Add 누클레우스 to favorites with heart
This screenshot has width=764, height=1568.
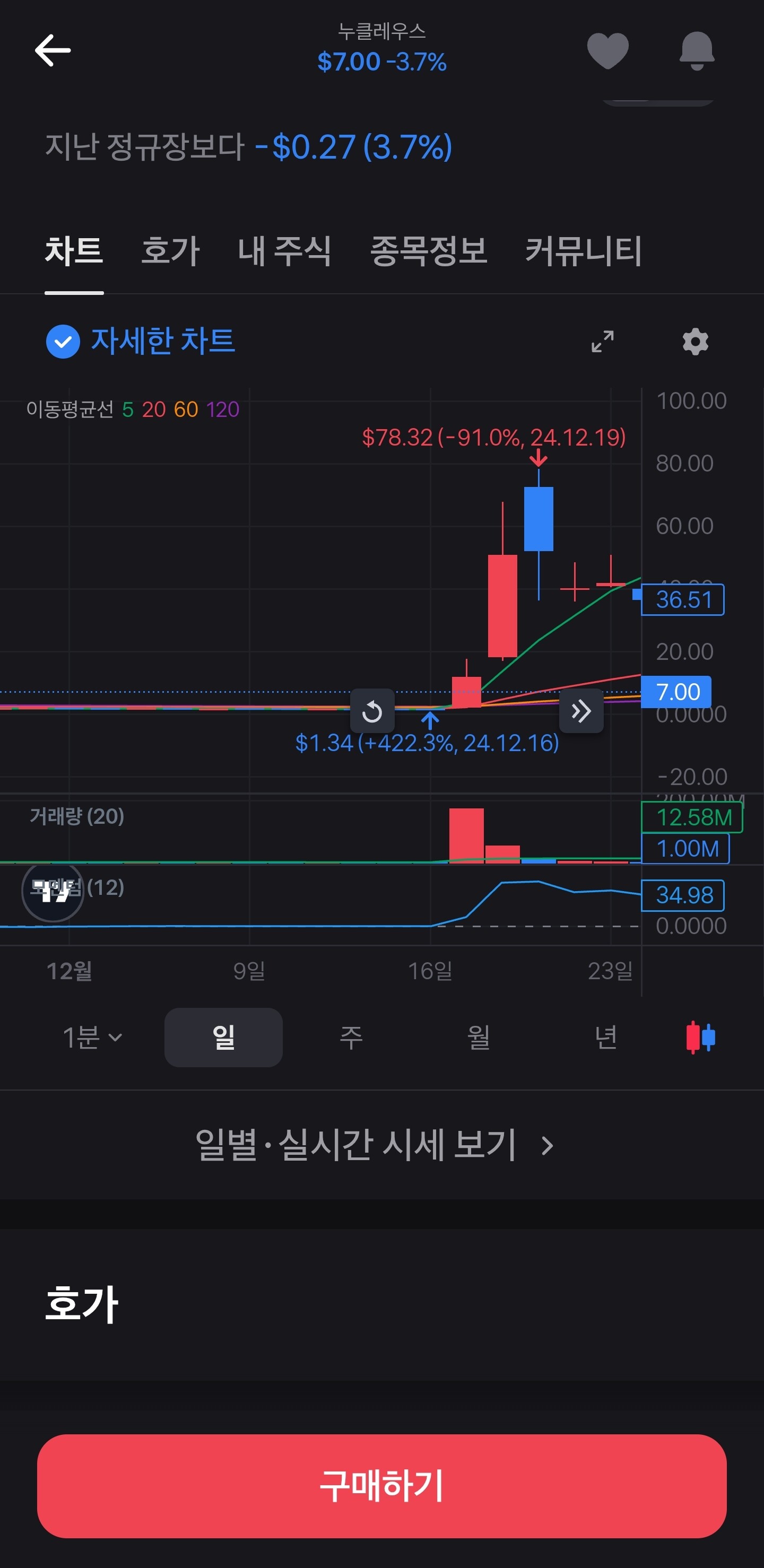point(607,50)
